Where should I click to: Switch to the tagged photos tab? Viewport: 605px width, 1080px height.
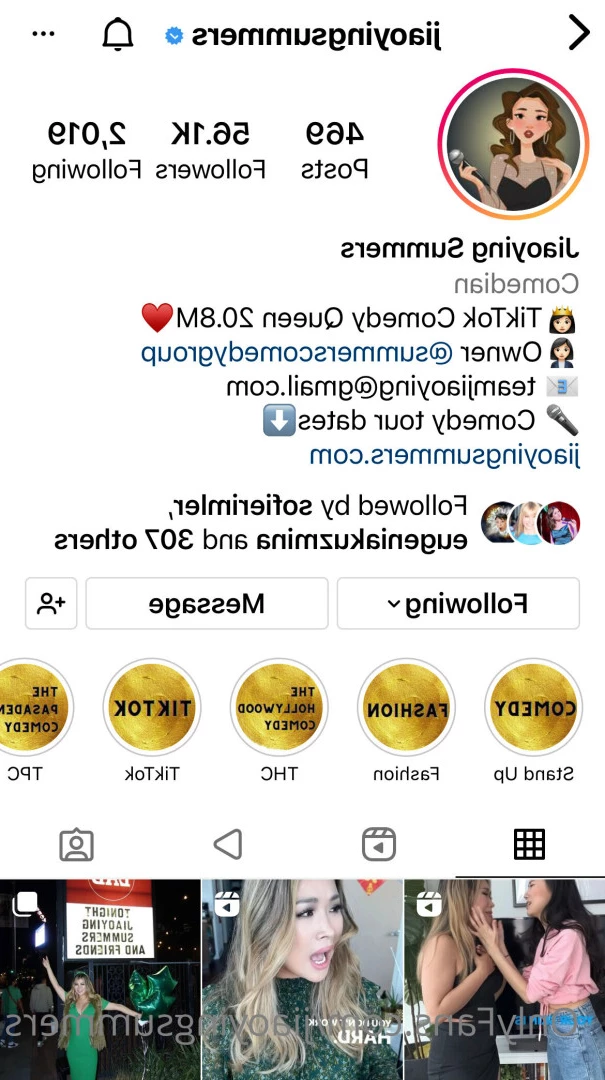tap(77, 844)
